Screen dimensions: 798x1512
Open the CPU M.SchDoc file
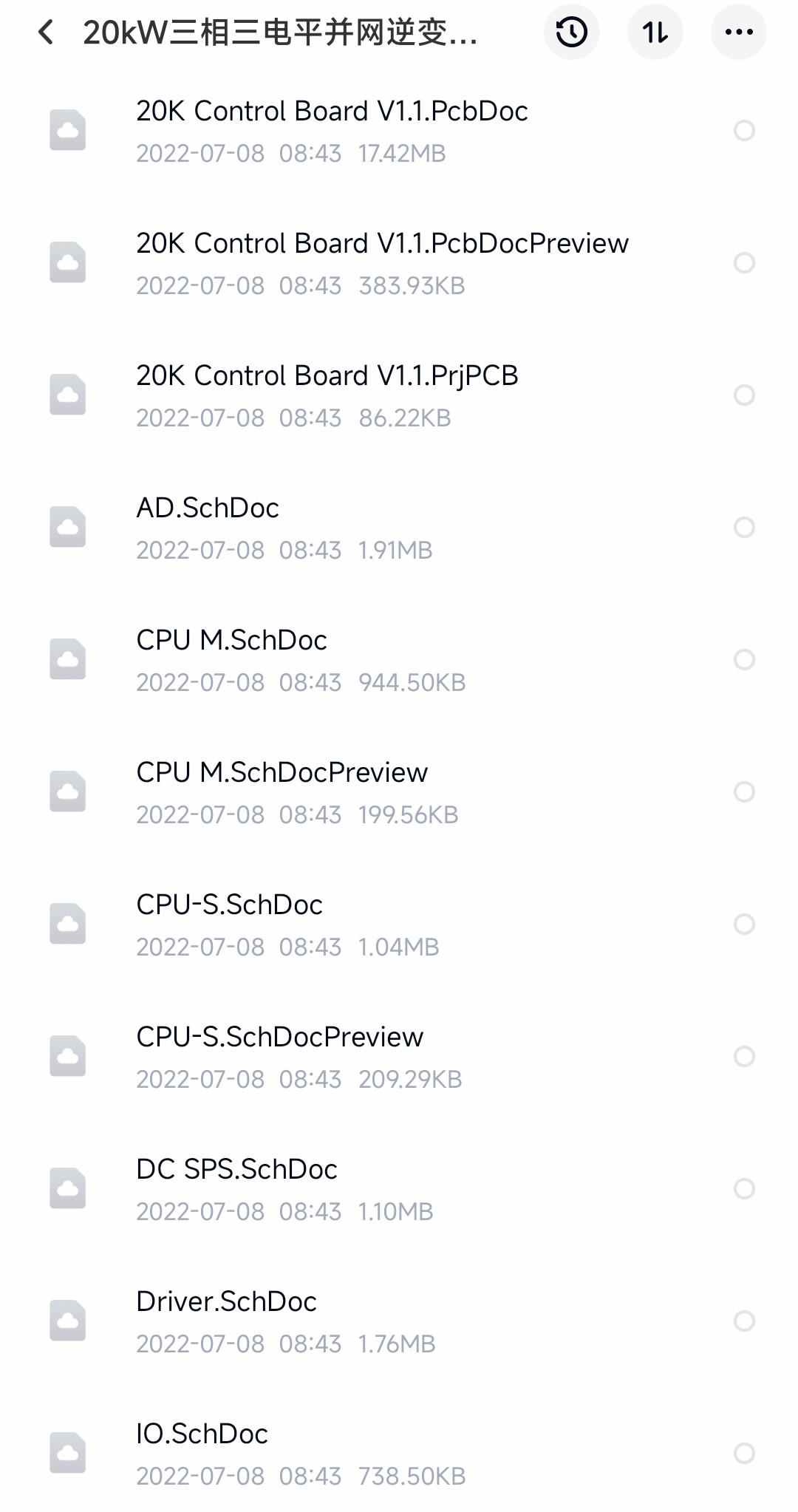399,660
